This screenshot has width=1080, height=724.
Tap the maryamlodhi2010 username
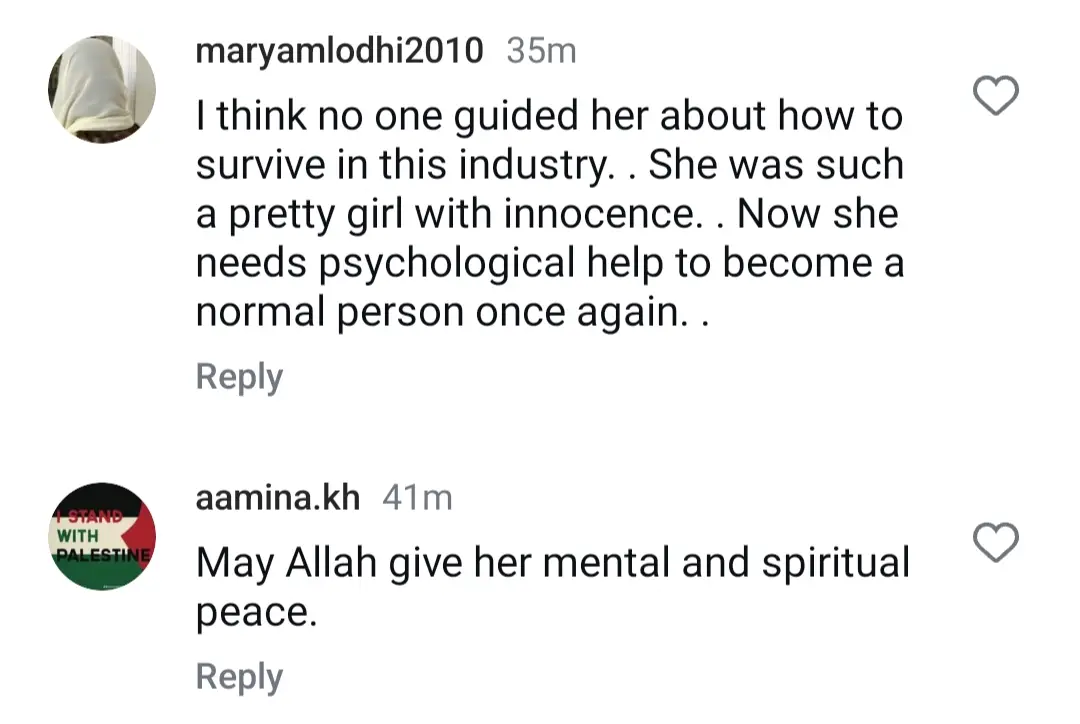click(340, 51)
